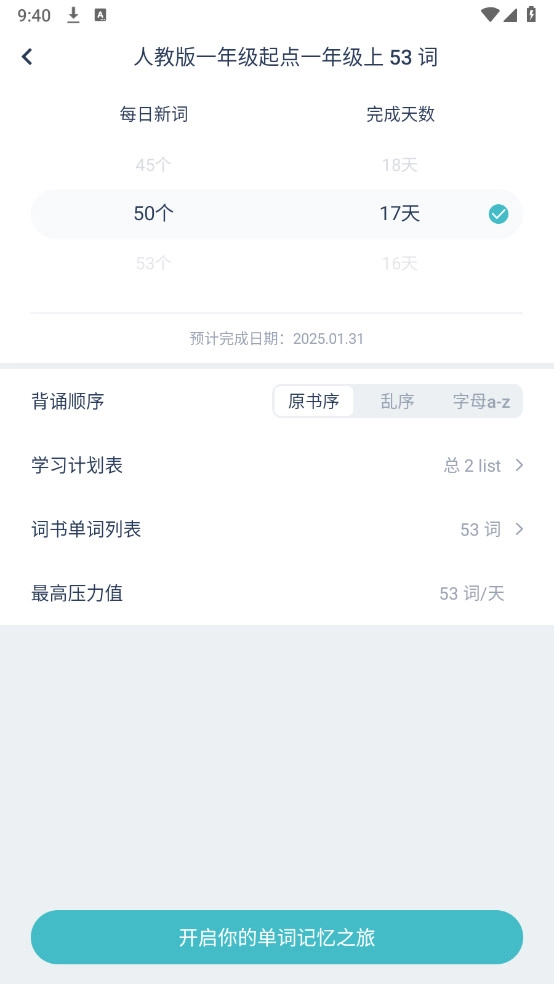Tap 开启你的单词记忆之旅 button
The height and width of the screenshot is (984, 554).
click(277, 938)
